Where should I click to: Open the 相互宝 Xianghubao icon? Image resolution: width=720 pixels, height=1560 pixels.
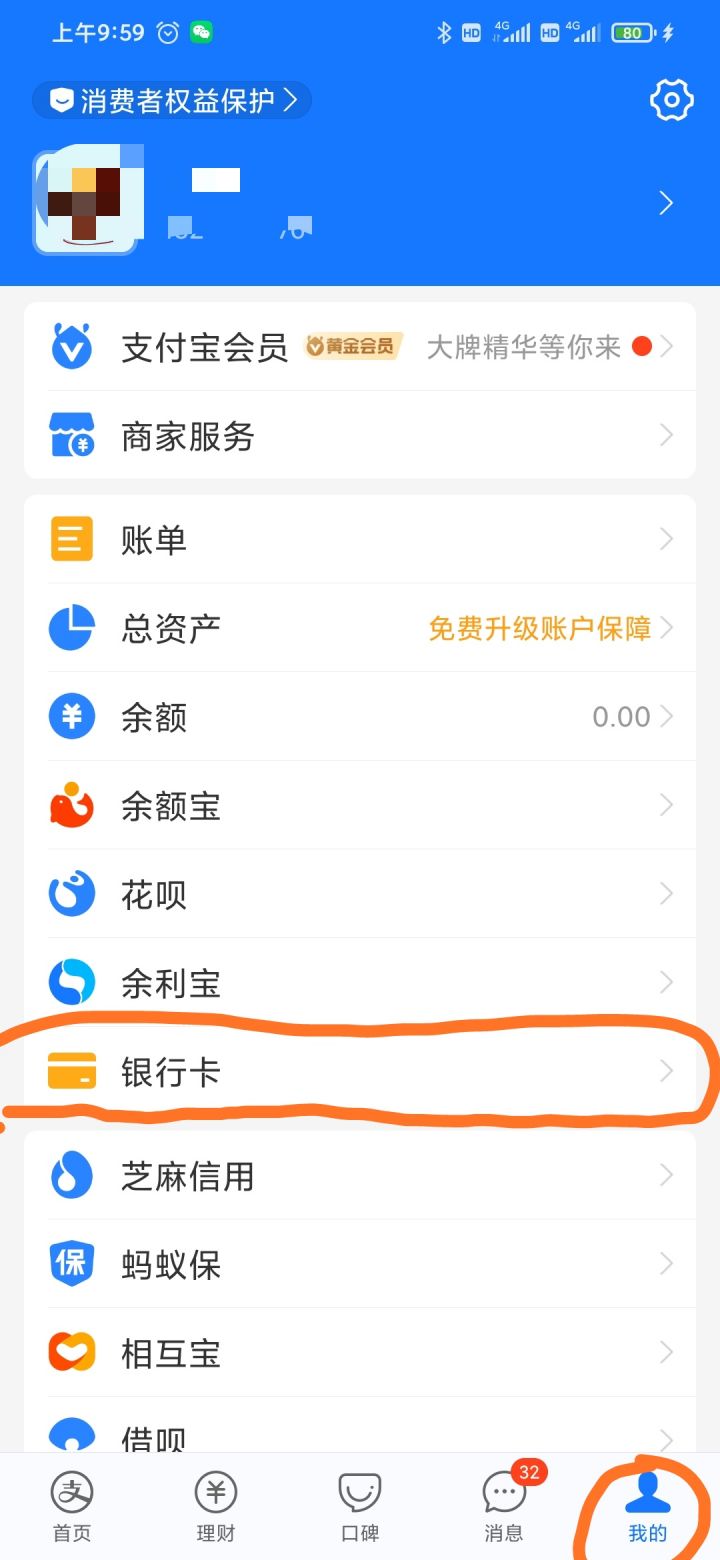point(71,1353)
